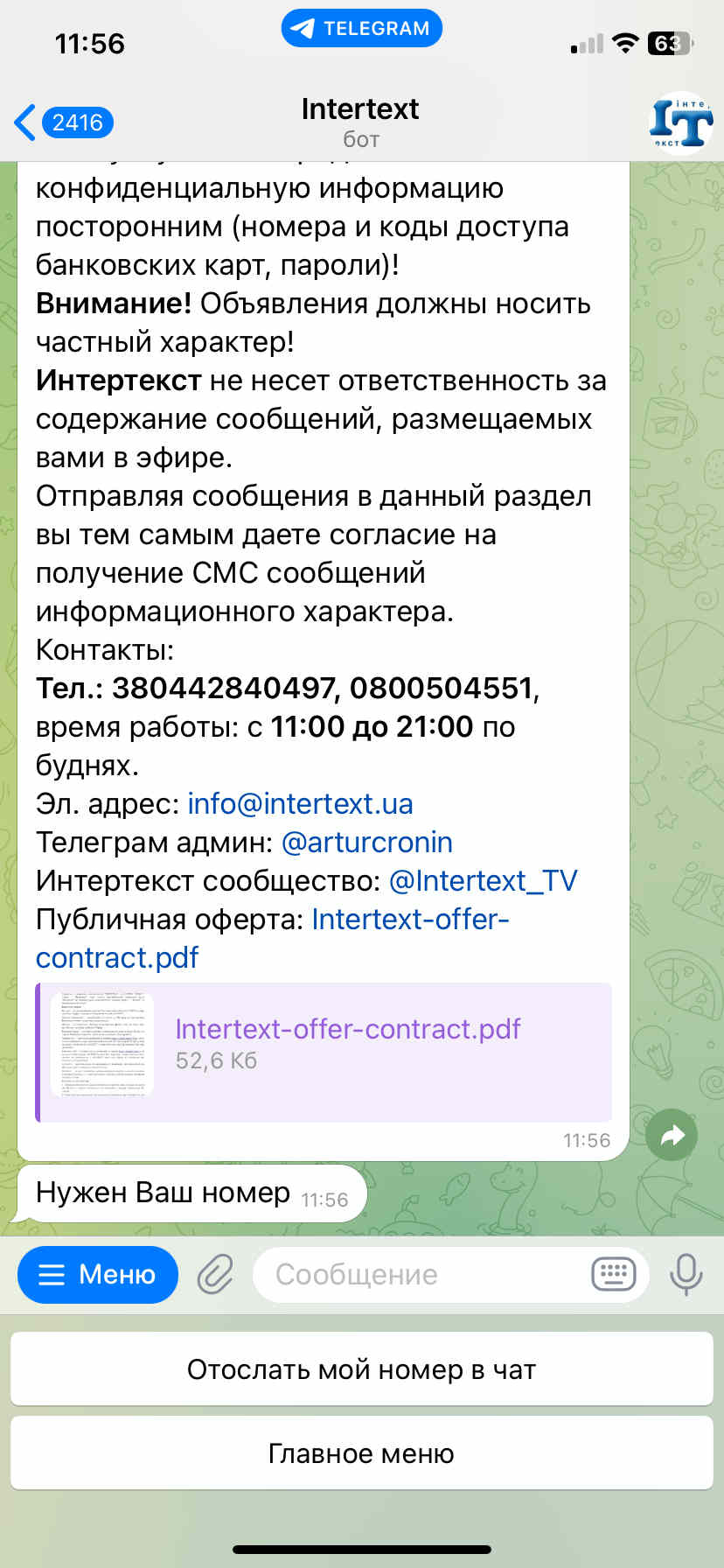Attach a file with the paperclip icon

215,1274
